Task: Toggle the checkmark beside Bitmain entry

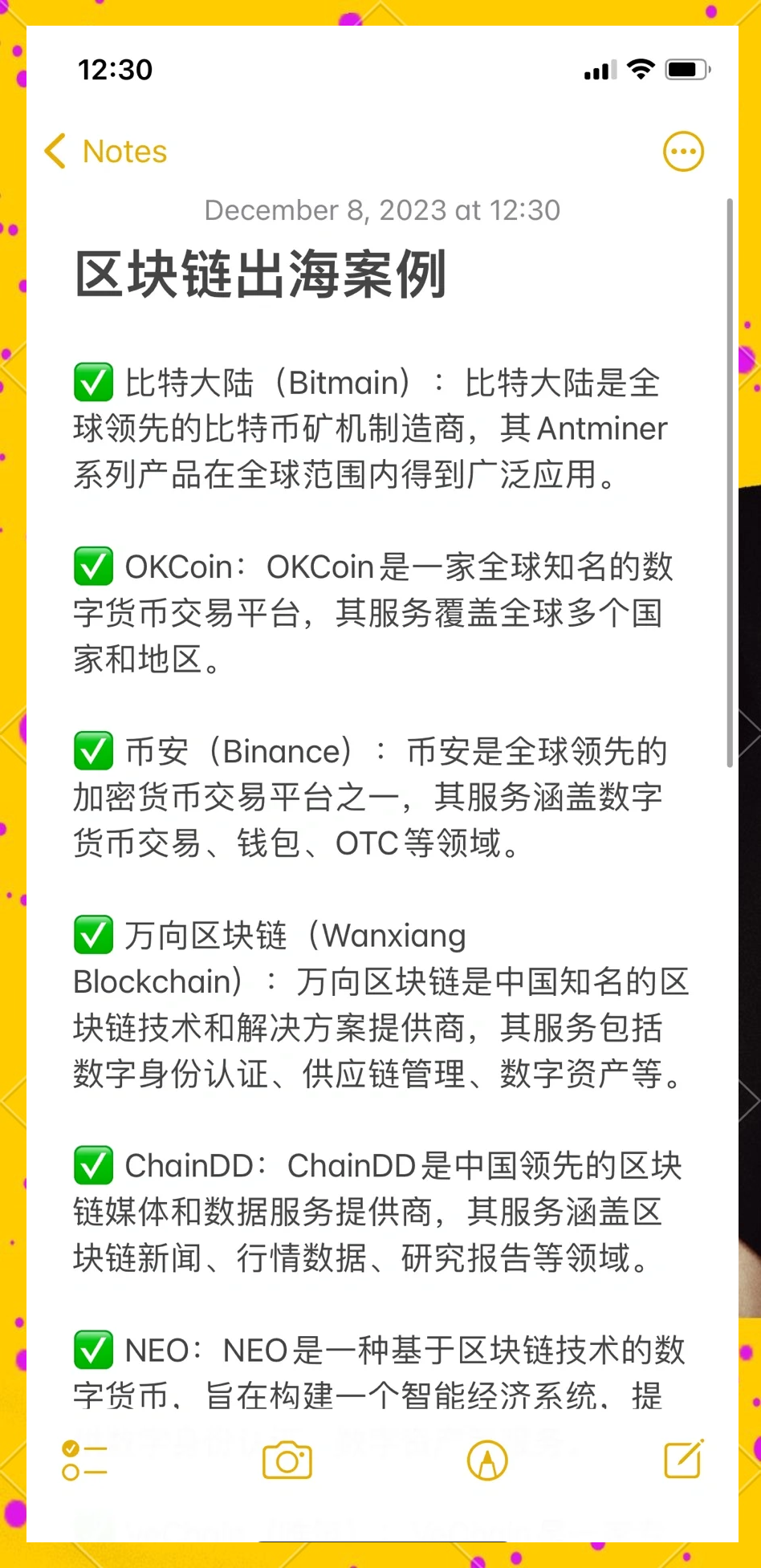Action: click(94, 384)
